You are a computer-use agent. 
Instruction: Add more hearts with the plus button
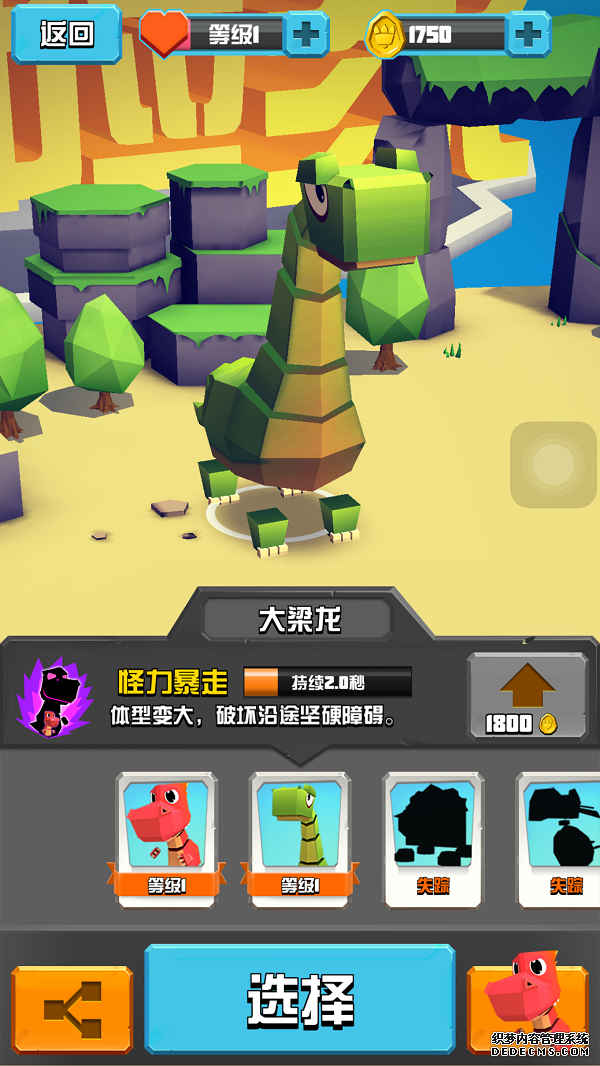point(306,35)
